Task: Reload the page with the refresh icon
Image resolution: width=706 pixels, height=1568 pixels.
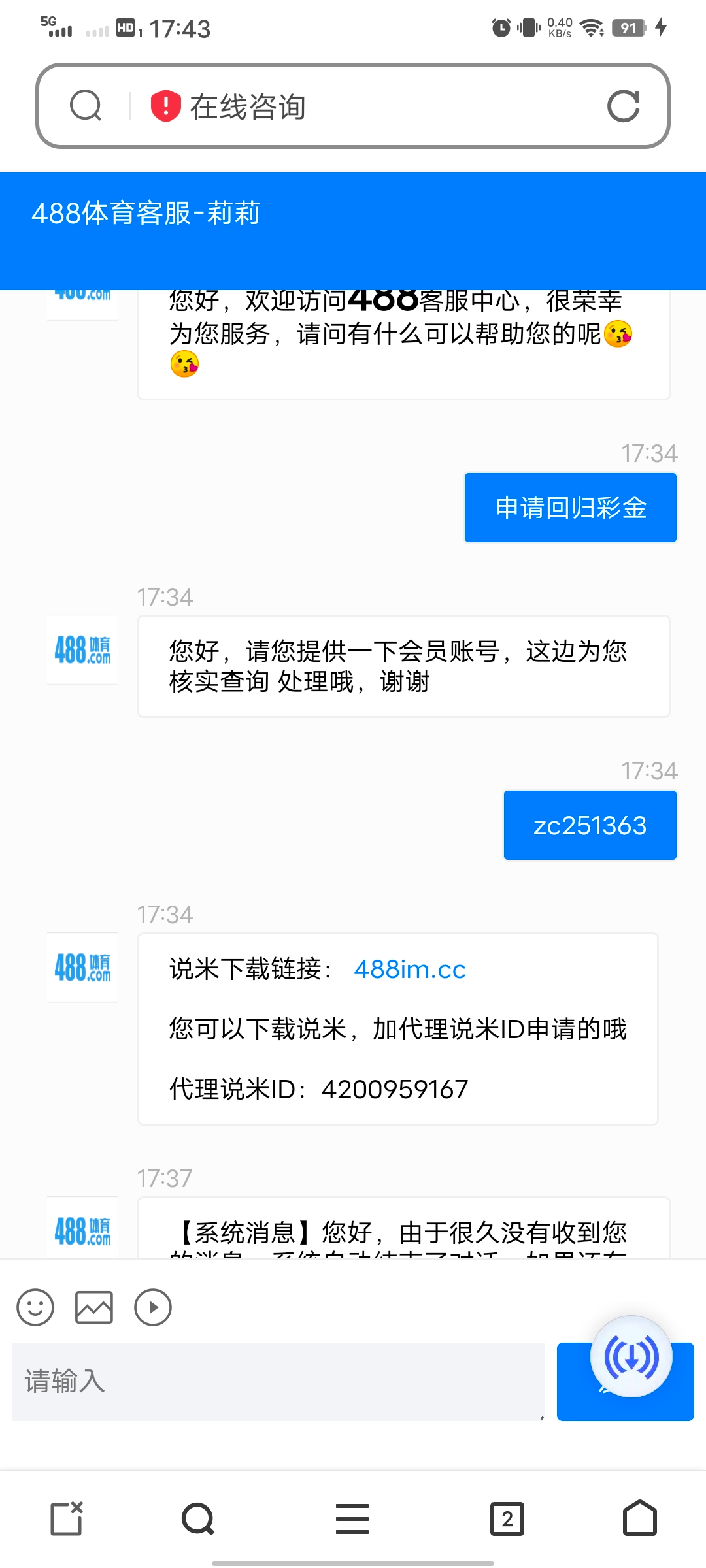Action: [x=623, y=106]
